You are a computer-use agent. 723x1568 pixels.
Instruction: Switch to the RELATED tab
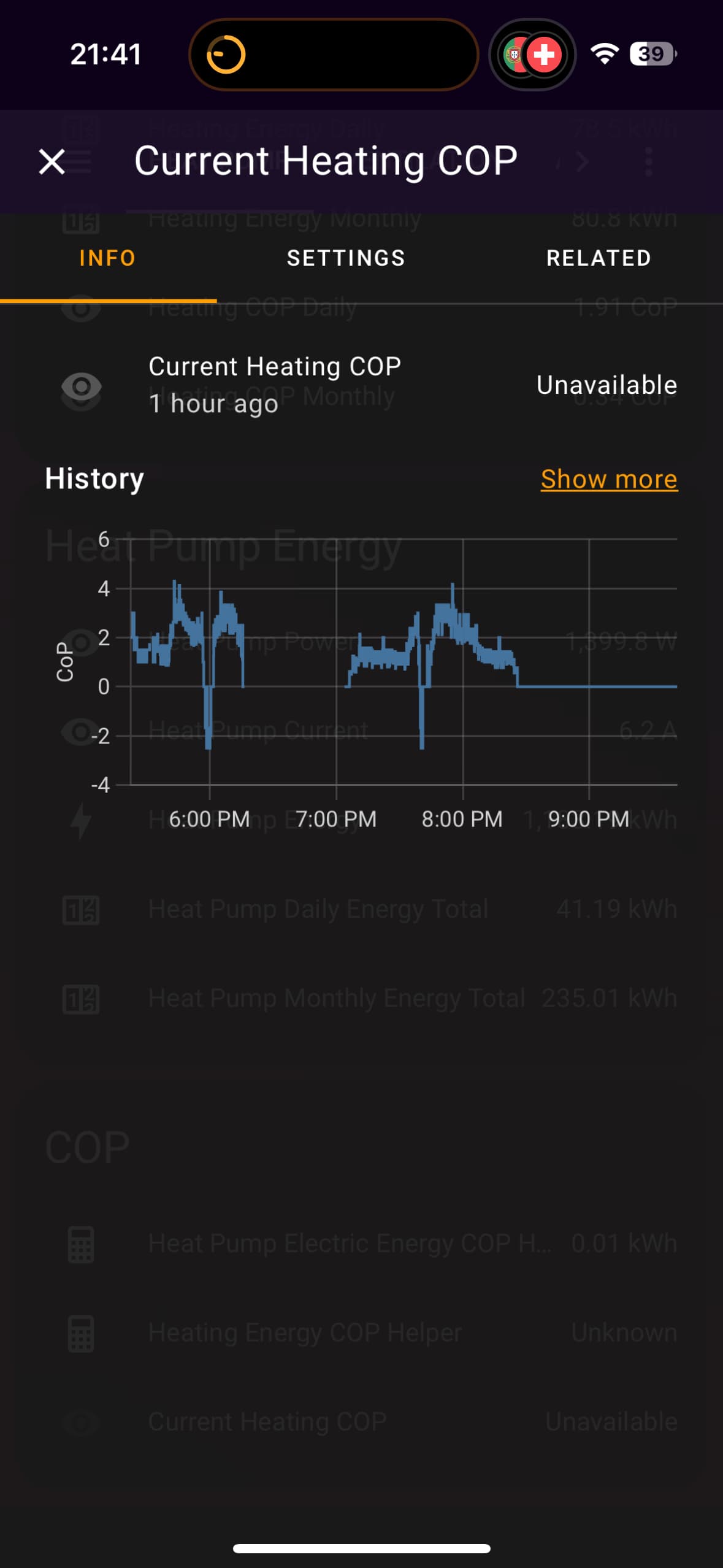(x=599, y=258)
